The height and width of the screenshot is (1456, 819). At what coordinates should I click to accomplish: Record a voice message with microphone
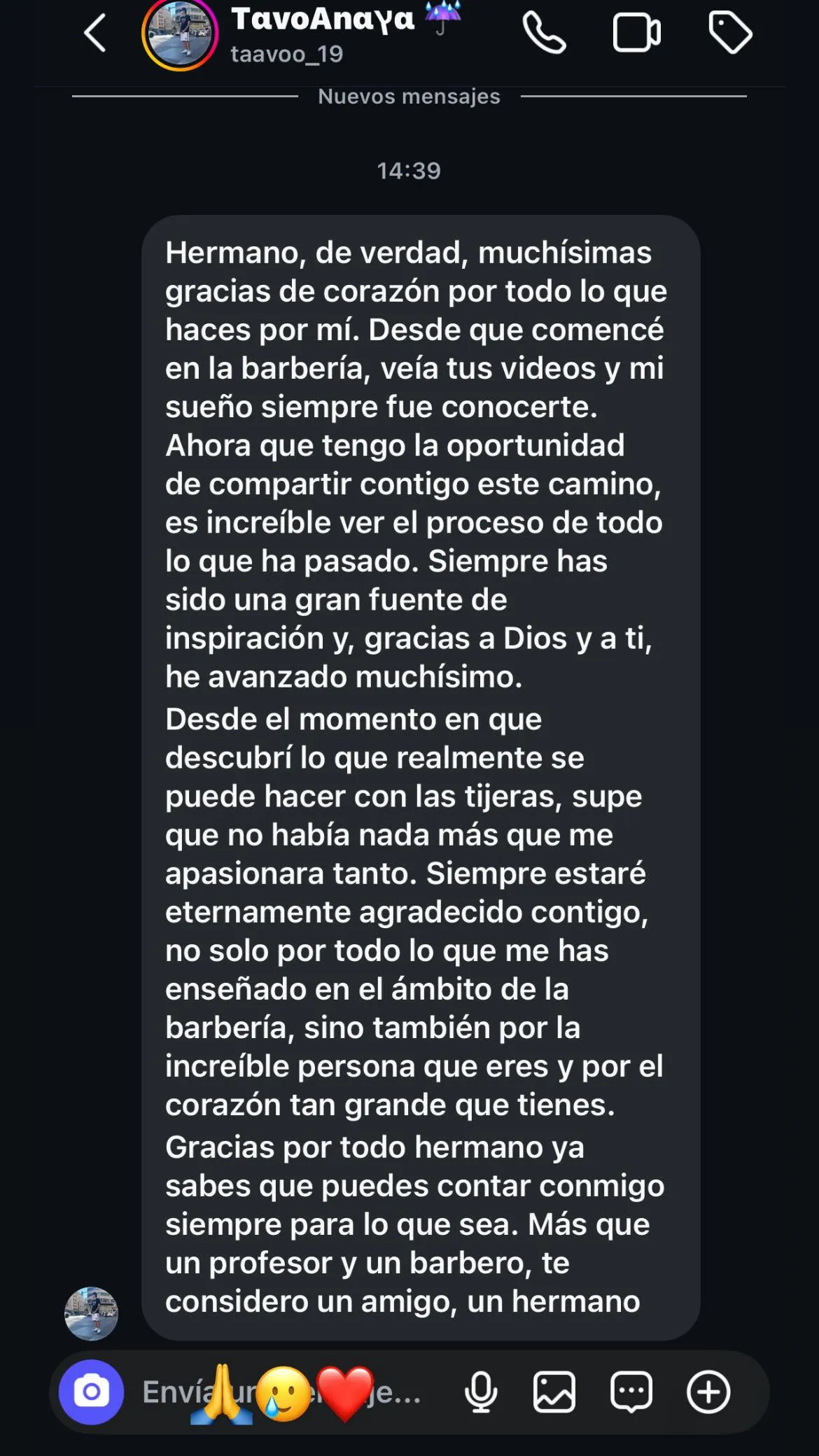pyautogui.click(x=482, y=1392)
